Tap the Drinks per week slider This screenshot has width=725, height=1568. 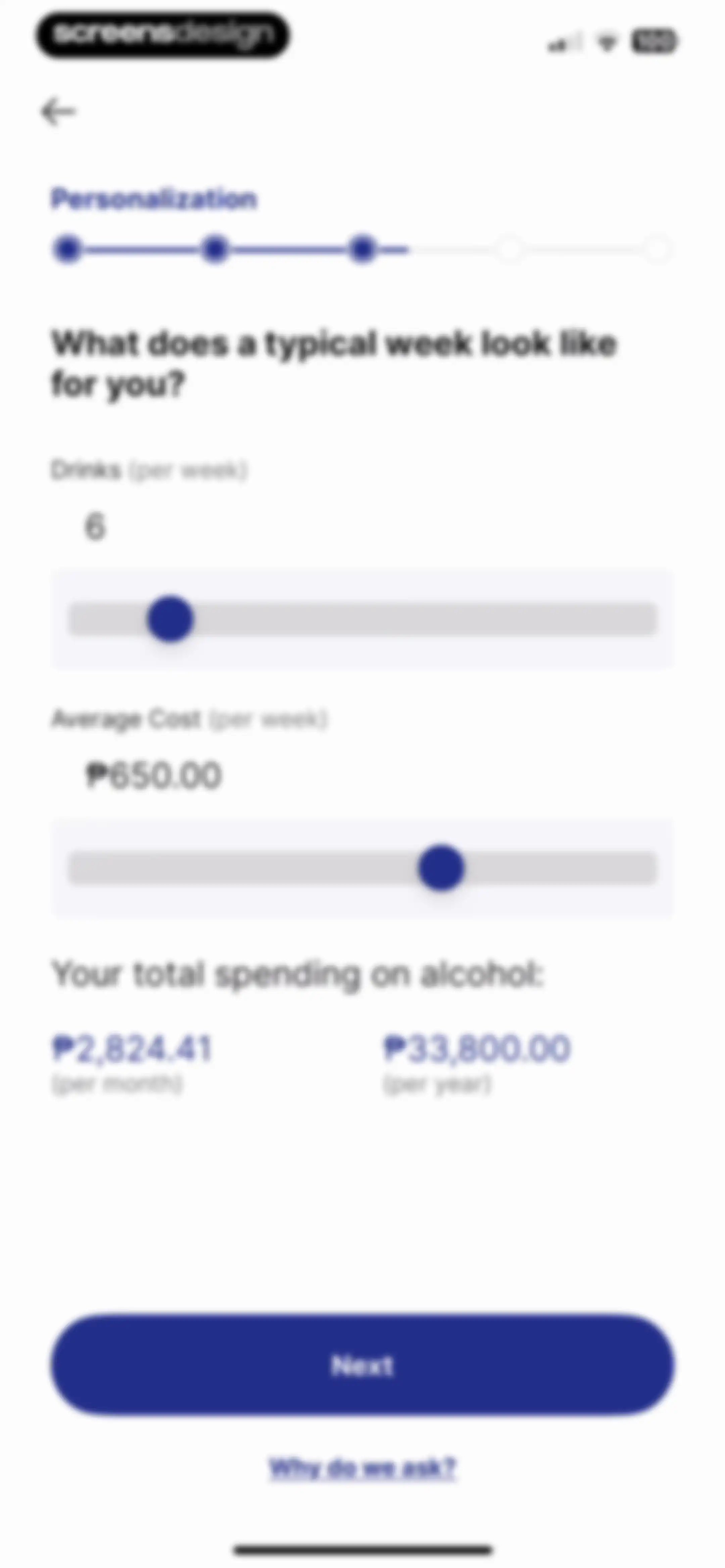[x=362, y=619]
